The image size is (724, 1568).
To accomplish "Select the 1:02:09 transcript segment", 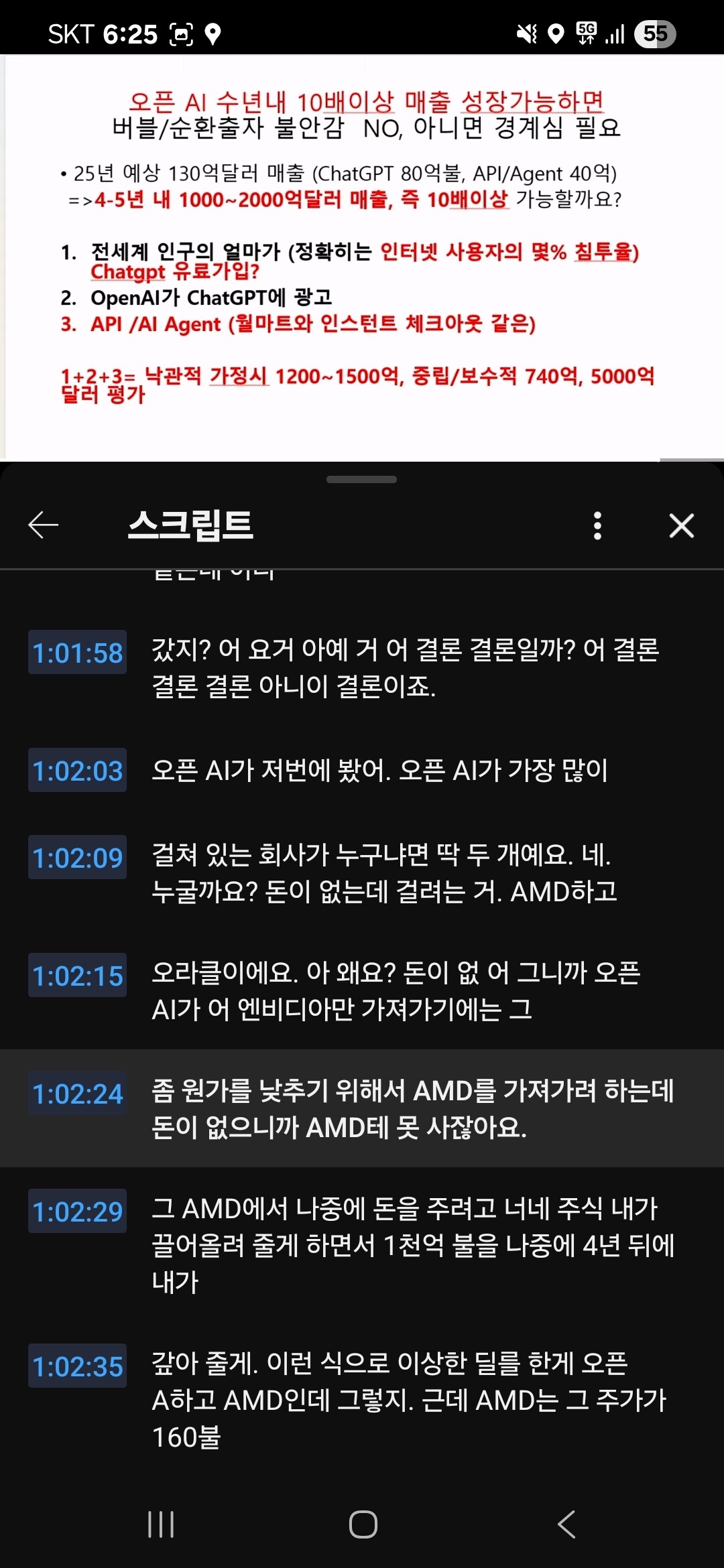I will click(x=362, y=873).
